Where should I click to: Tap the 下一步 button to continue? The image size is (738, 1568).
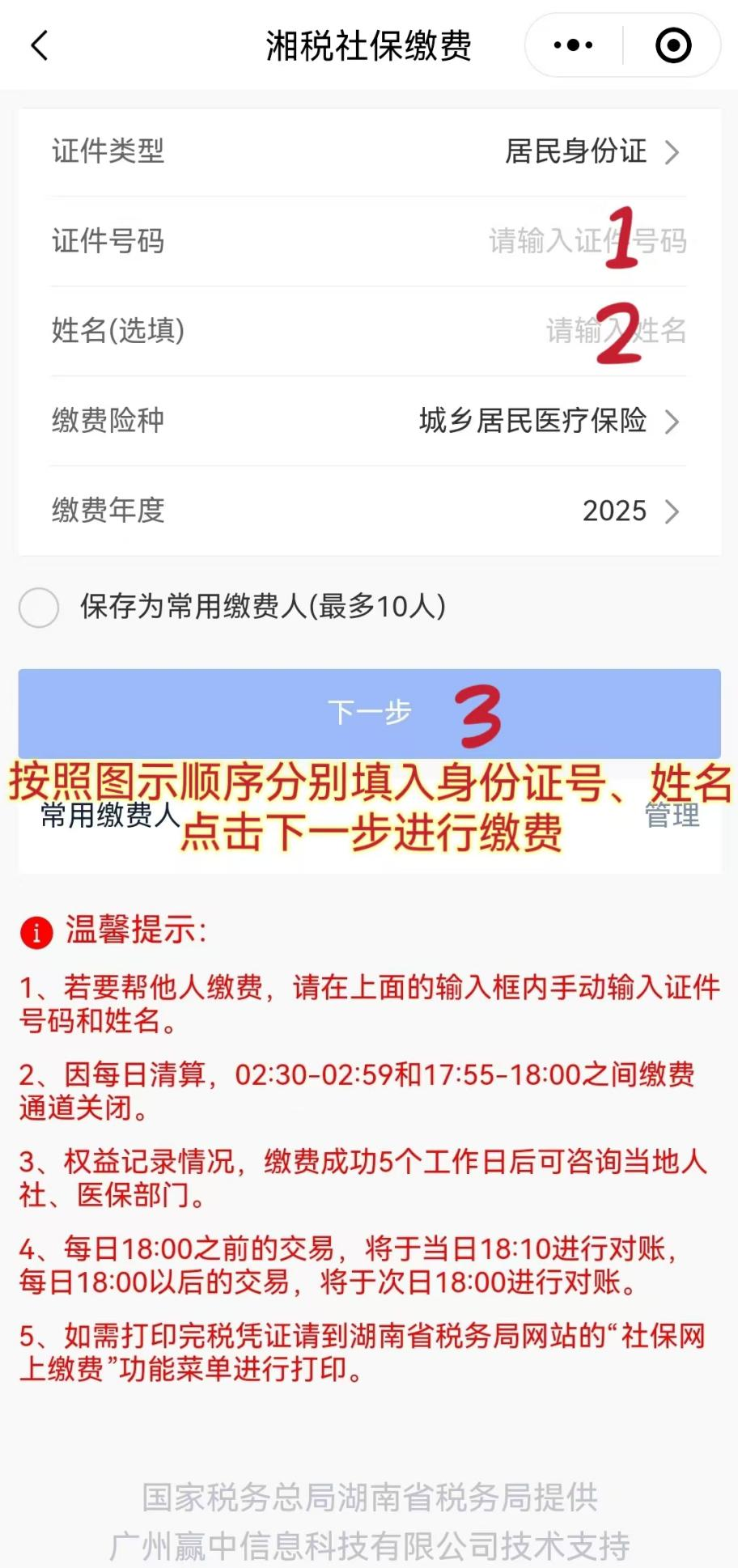369,713
